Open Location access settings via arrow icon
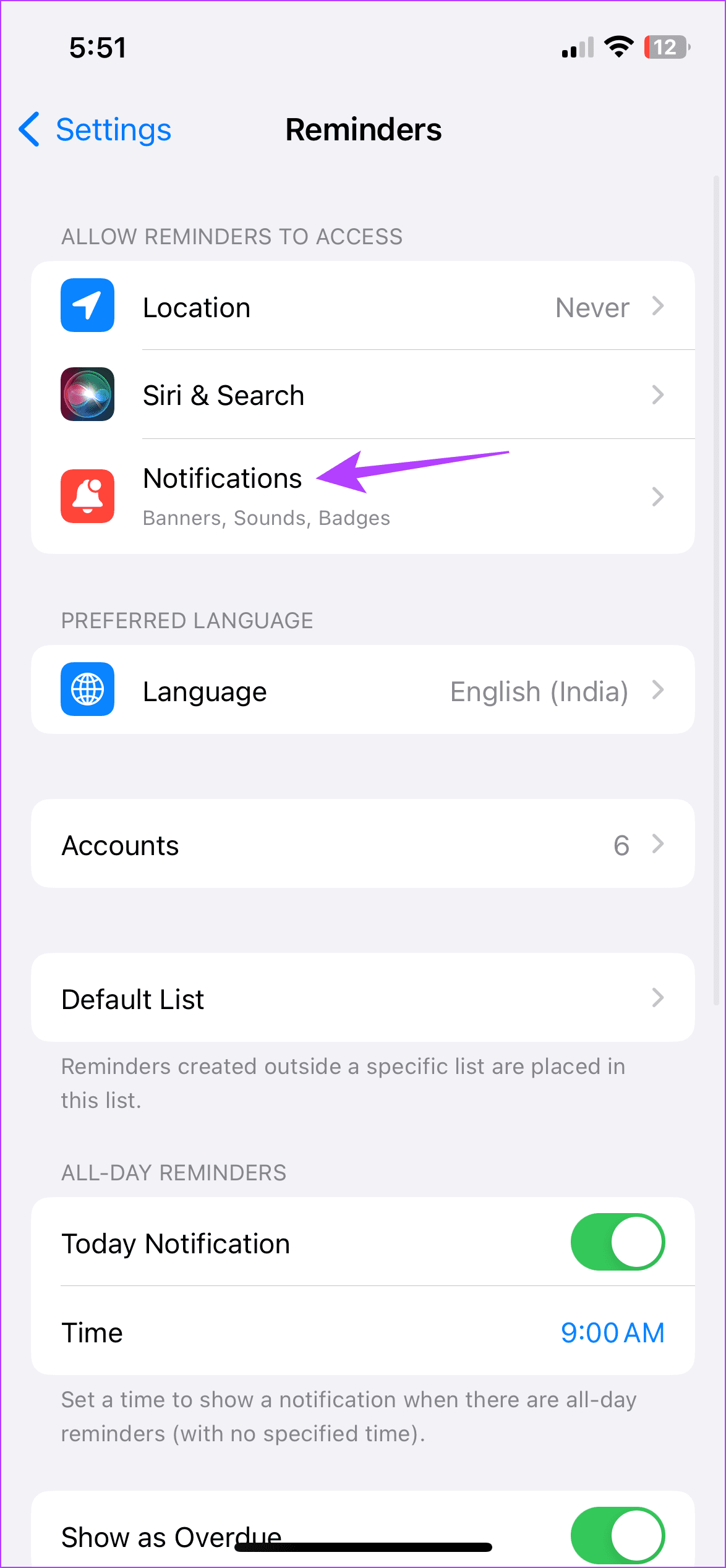 tap(657, 306)
